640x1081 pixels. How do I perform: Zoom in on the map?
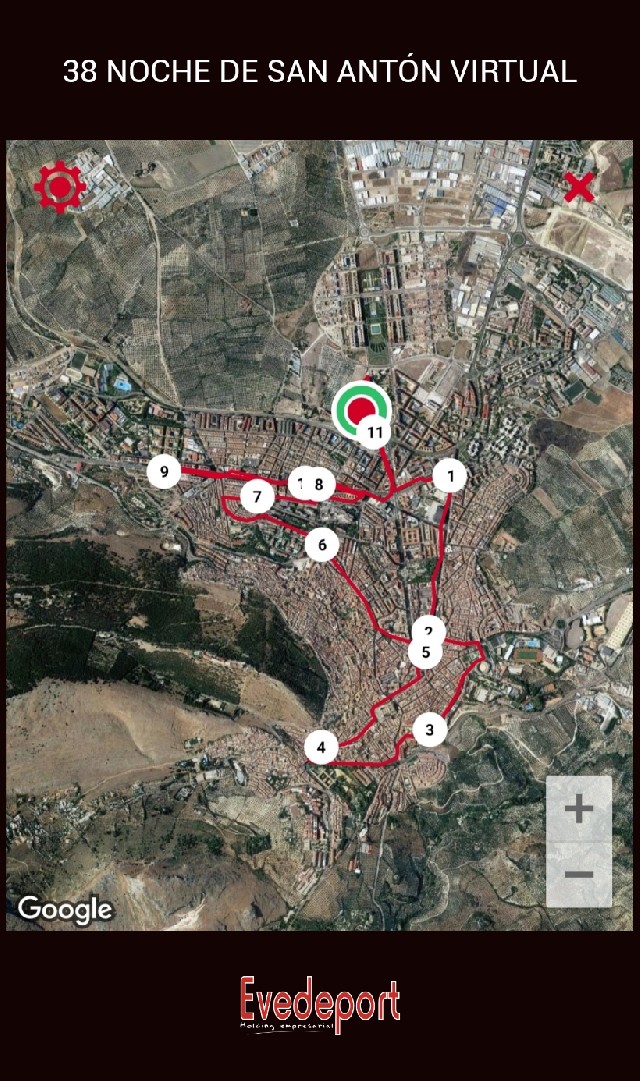579,809
